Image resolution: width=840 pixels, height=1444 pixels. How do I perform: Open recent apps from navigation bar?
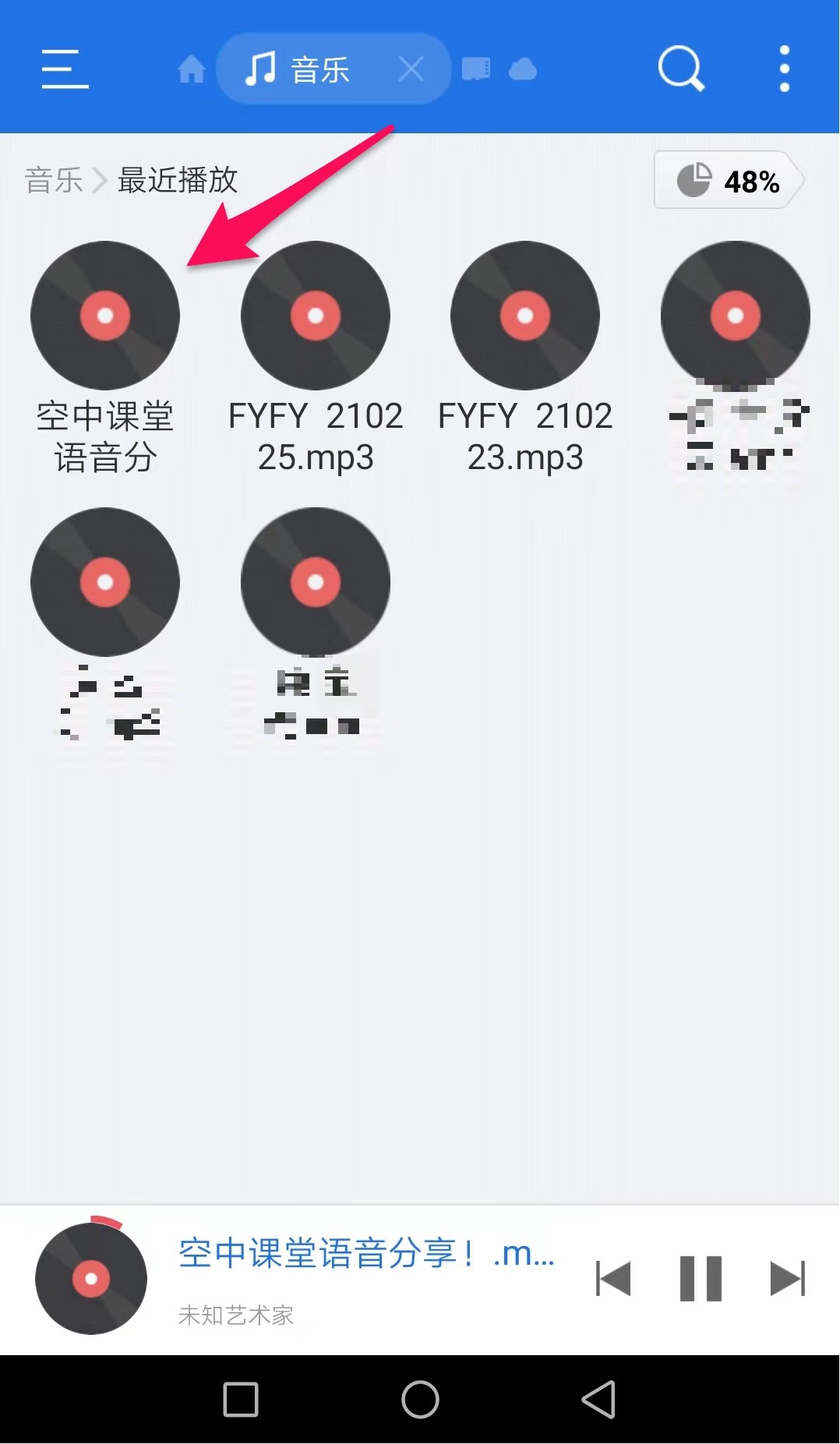pyautogui.click(x=241, y=1400)
